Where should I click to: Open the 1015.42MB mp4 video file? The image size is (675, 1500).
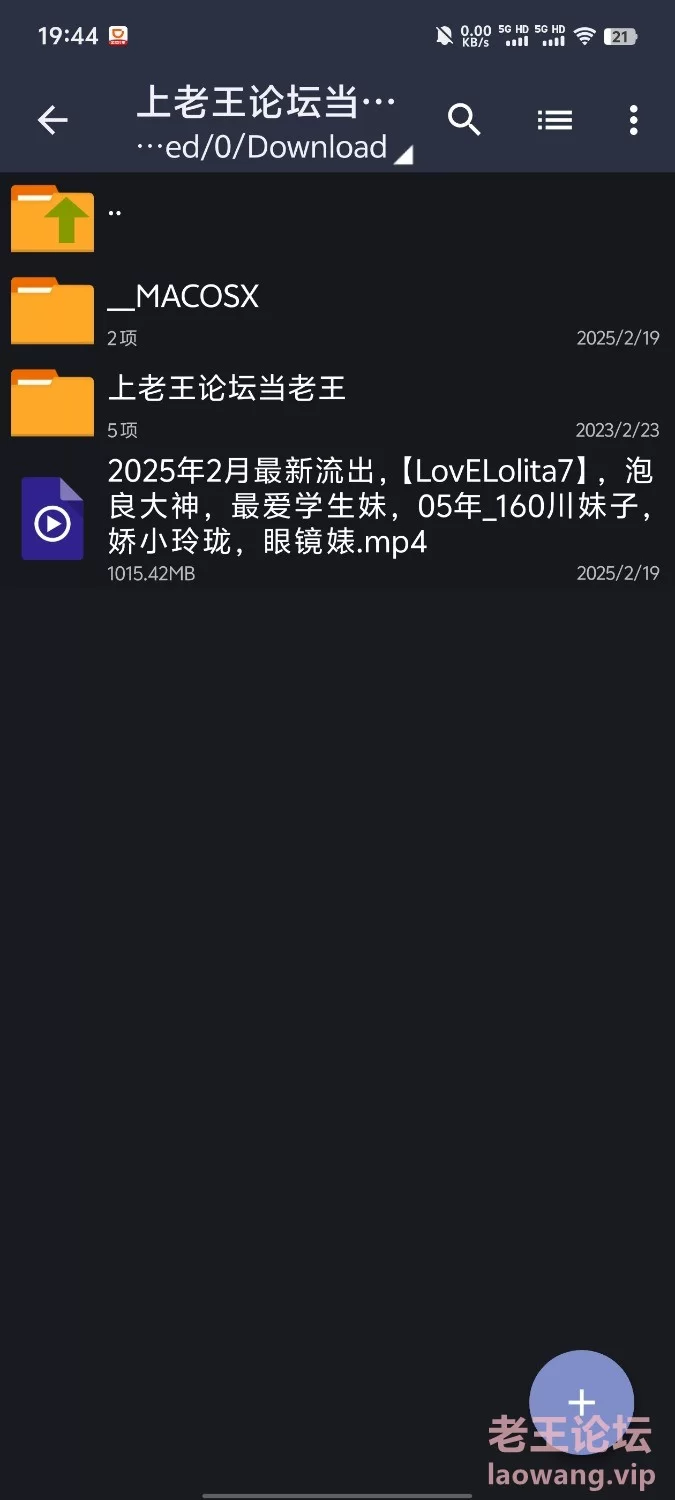pyautogui.click(x=337, y=517)
